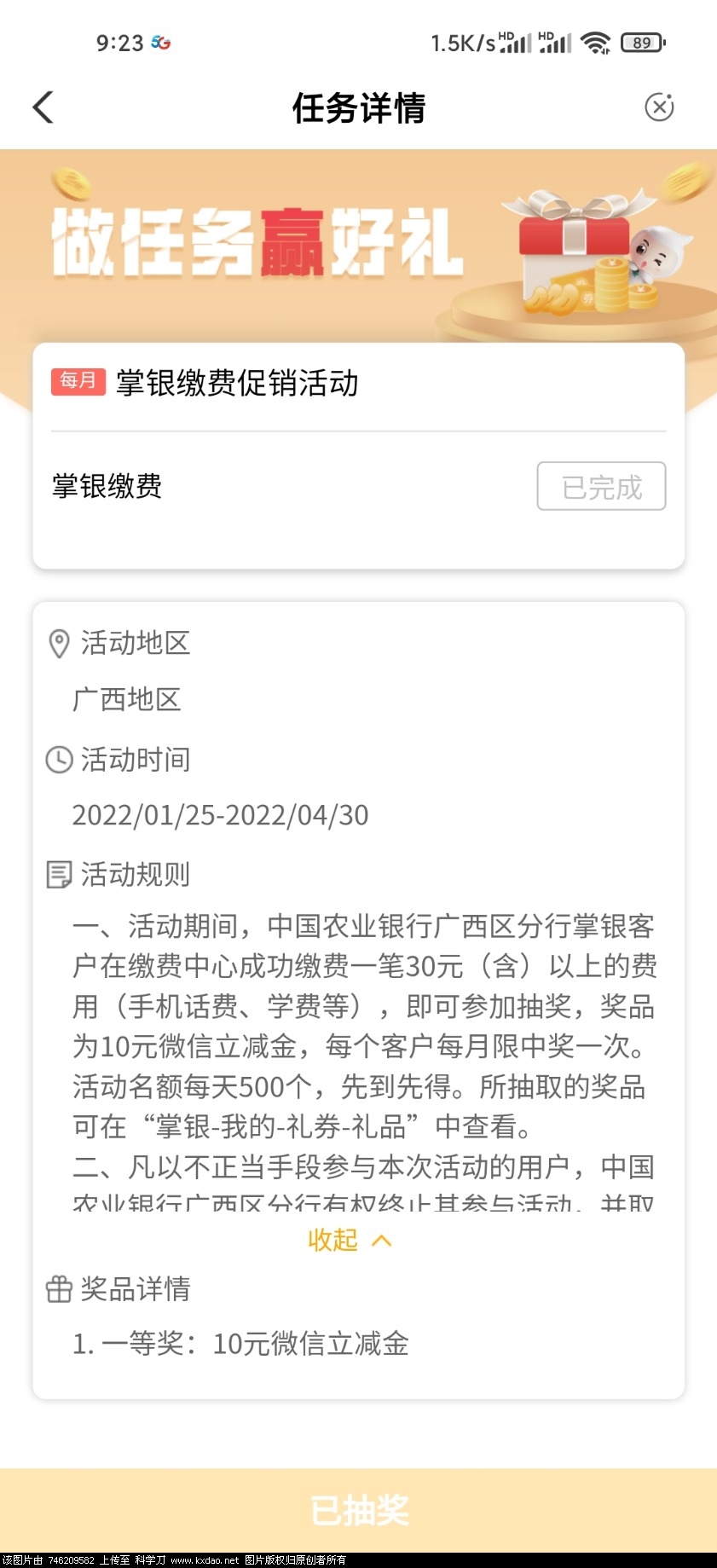Tap the 已完成 button beside 掌银缴费
This screenshot has width=717, height=1568.
tap(601, 487)
